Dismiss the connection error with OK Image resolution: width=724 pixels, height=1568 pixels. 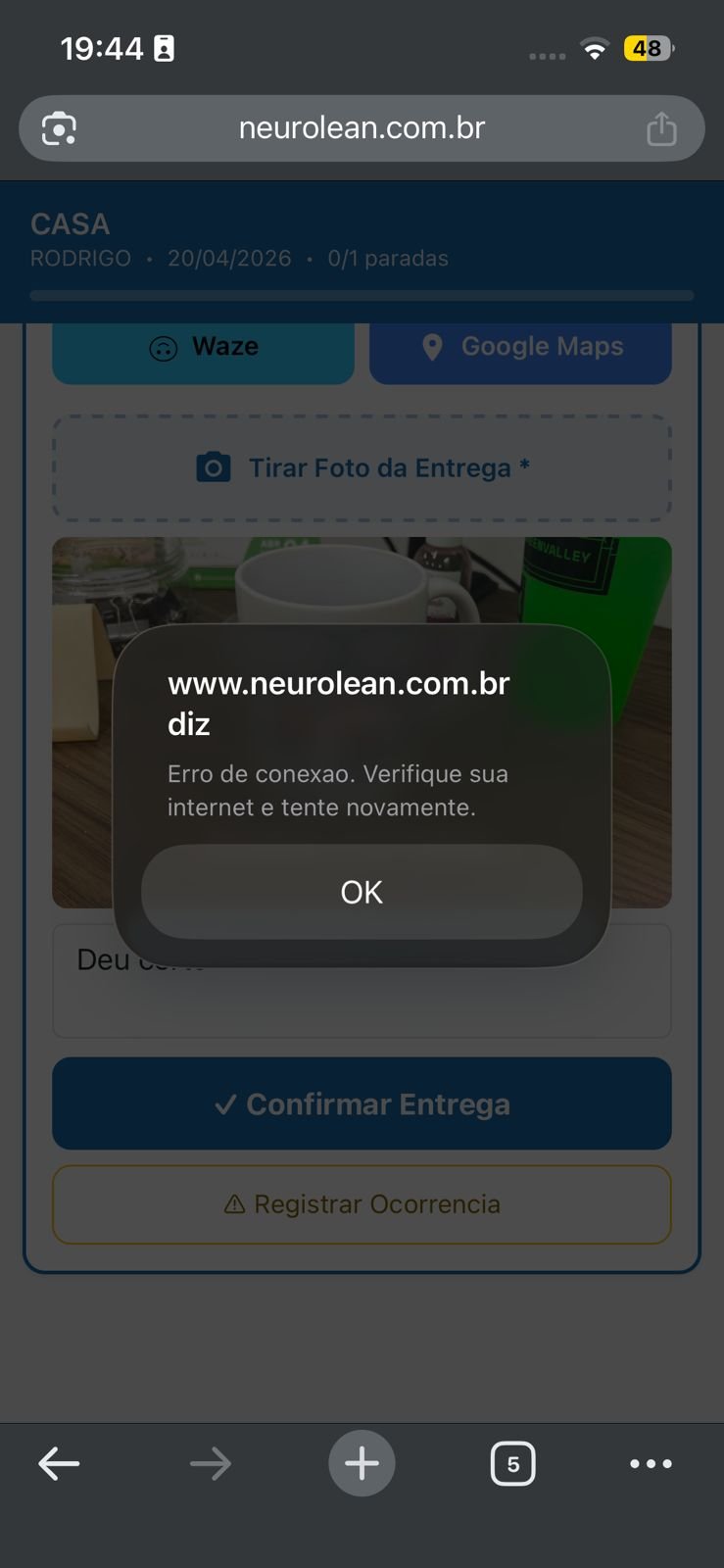pos(362,892)
